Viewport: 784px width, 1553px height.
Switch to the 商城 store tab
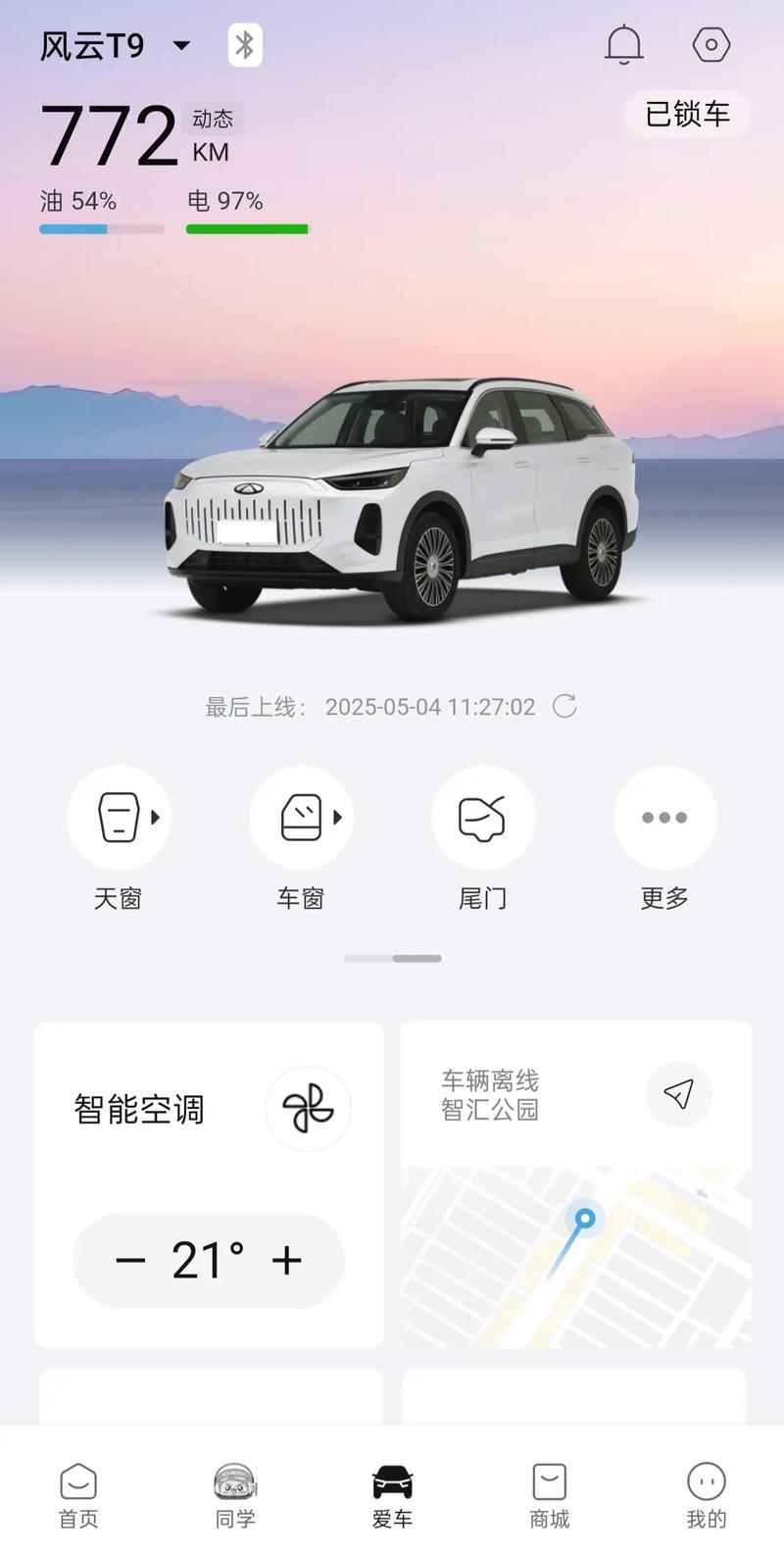549,1492
